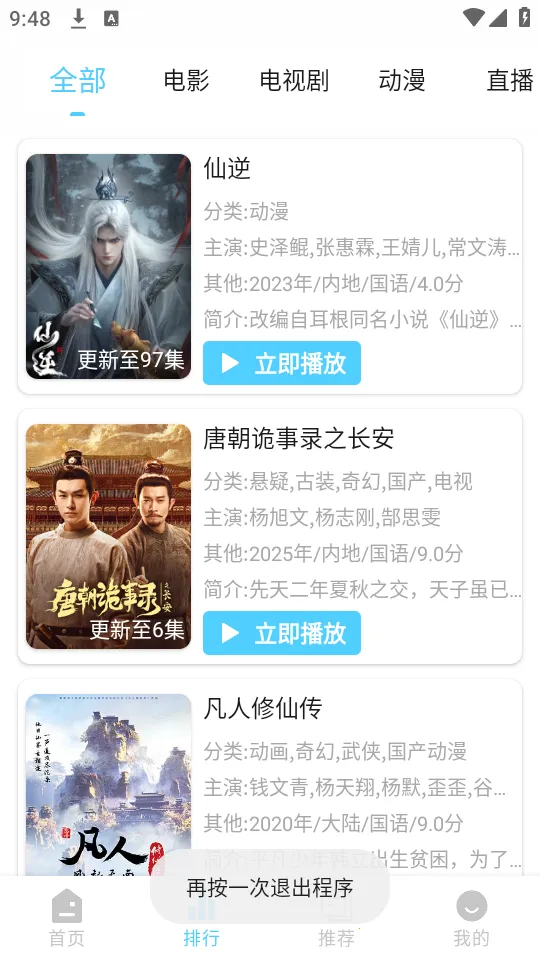Open the 凡人修仙传 card
540x960 pixels.
[x=270, y=778]
